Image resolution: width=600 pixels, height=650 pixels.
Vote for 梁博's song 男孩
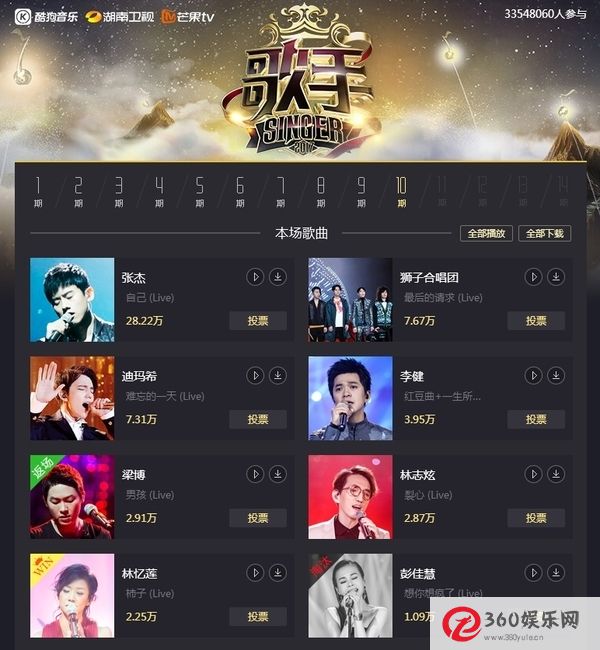coord(258,517)
